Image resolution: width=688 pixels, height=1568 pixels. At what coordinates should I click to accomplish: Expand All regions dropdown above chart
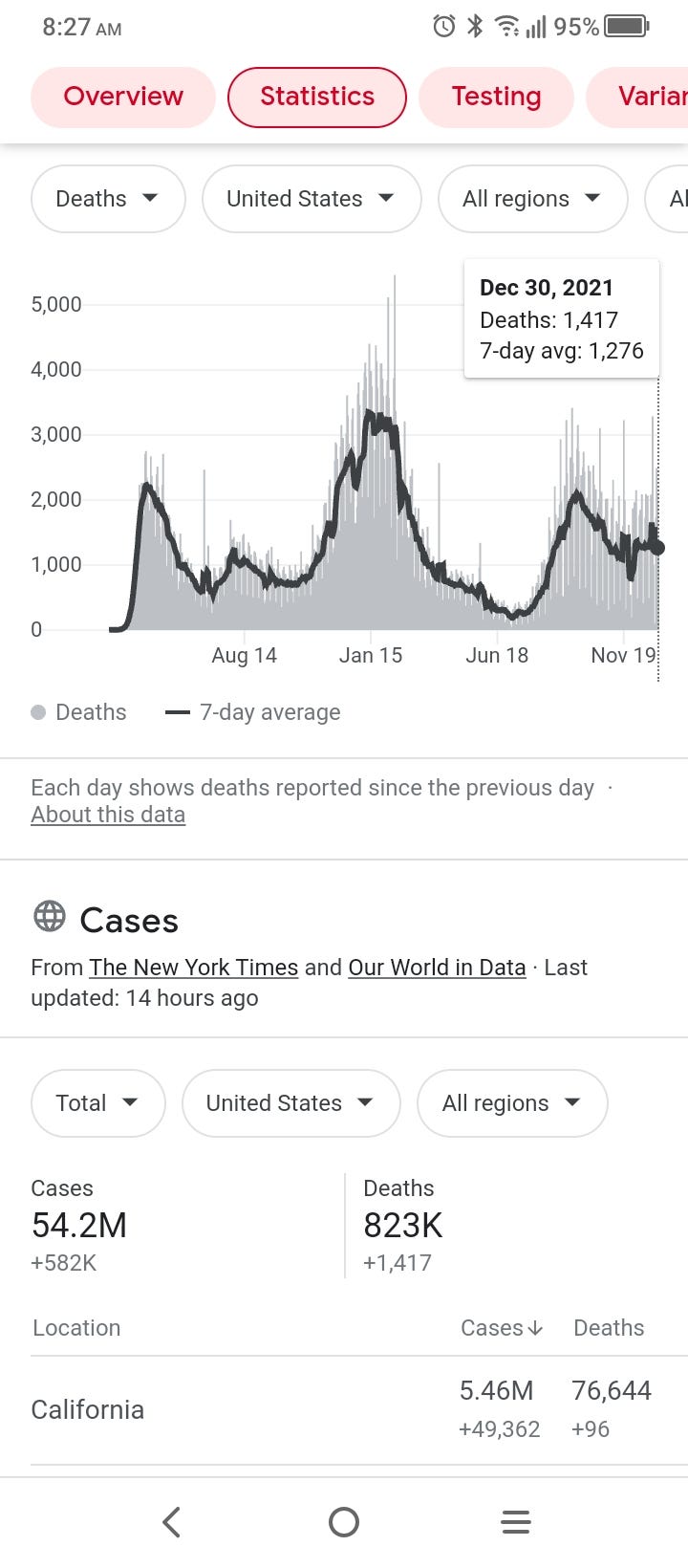tap(531, 199)
